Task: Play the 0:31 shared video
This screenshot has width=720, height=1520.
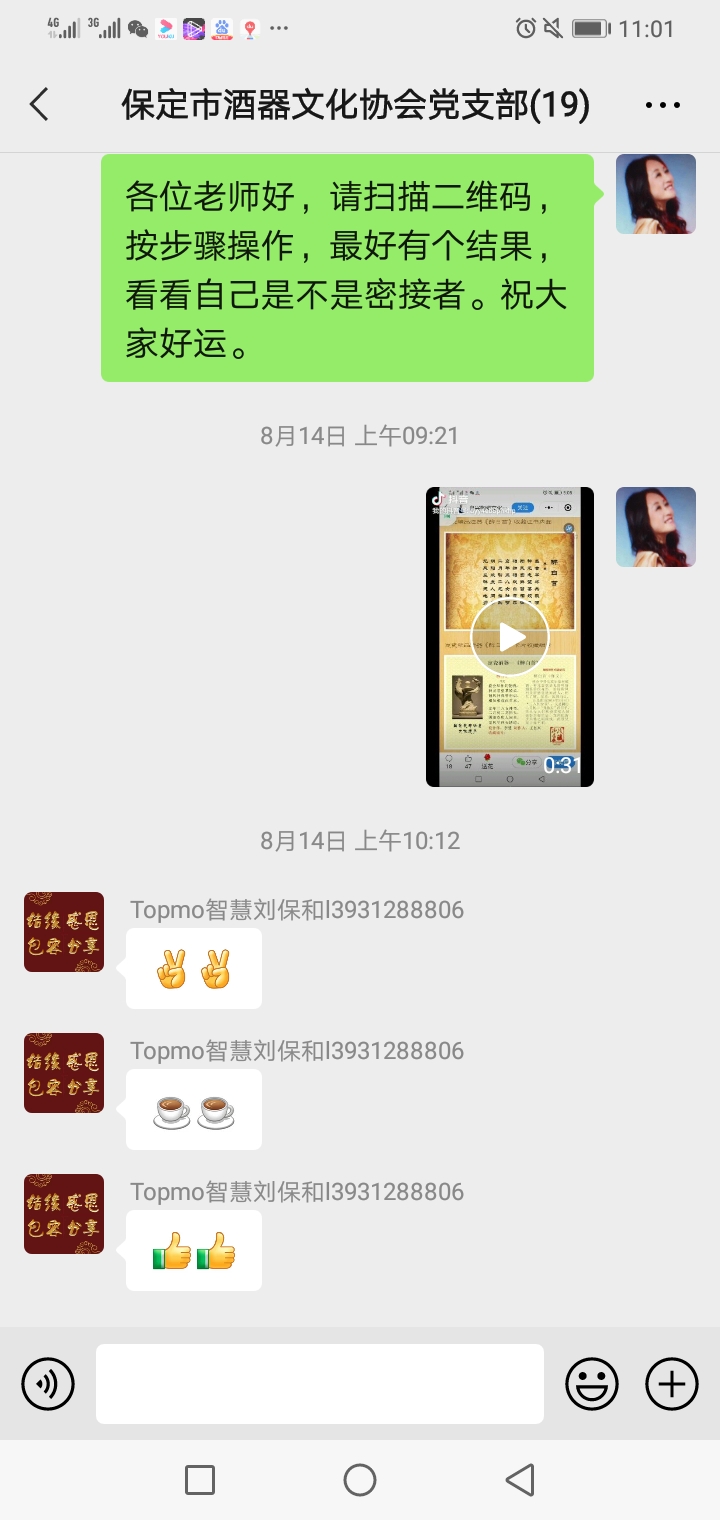Action: click(x=510, y=637)
